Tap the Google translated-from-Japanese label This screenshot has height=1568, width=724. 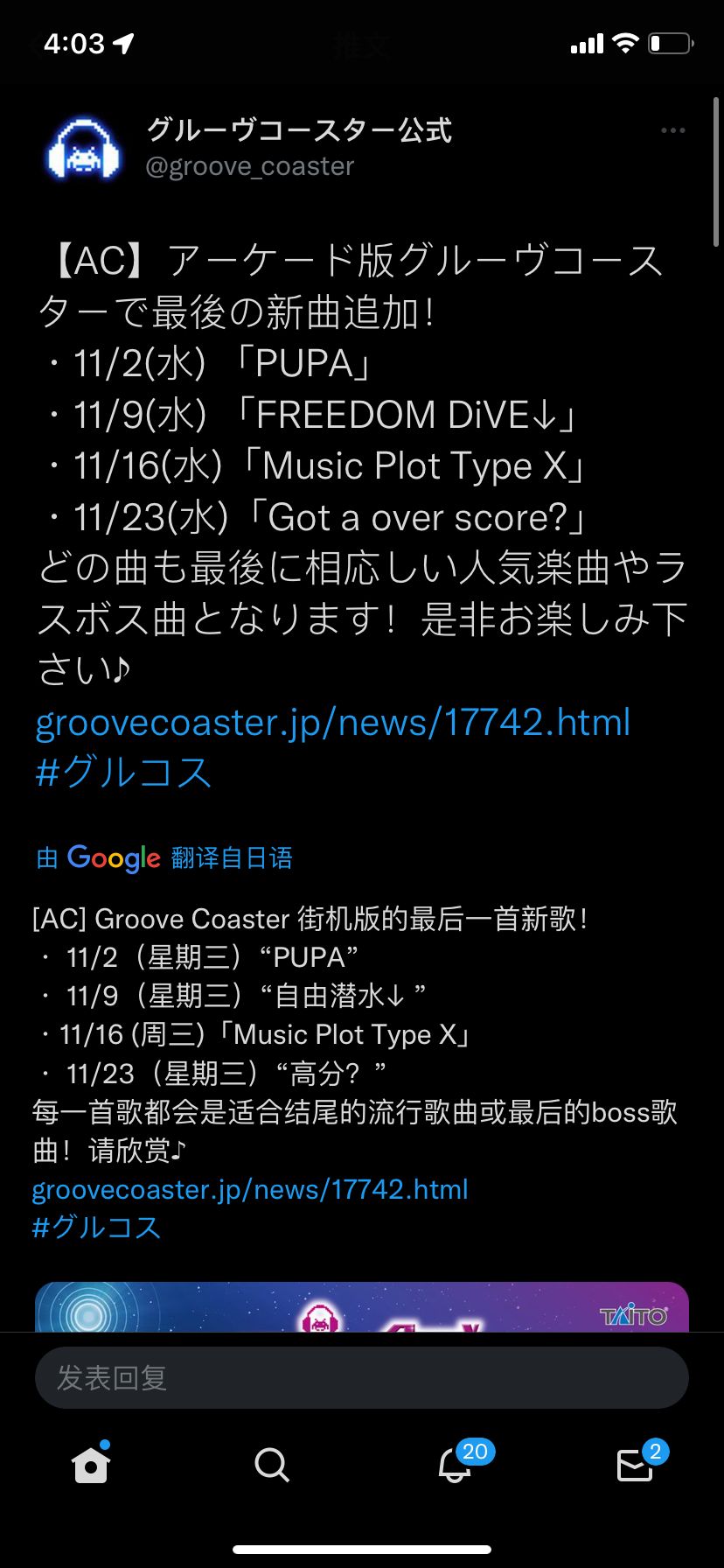coord(164,857)
